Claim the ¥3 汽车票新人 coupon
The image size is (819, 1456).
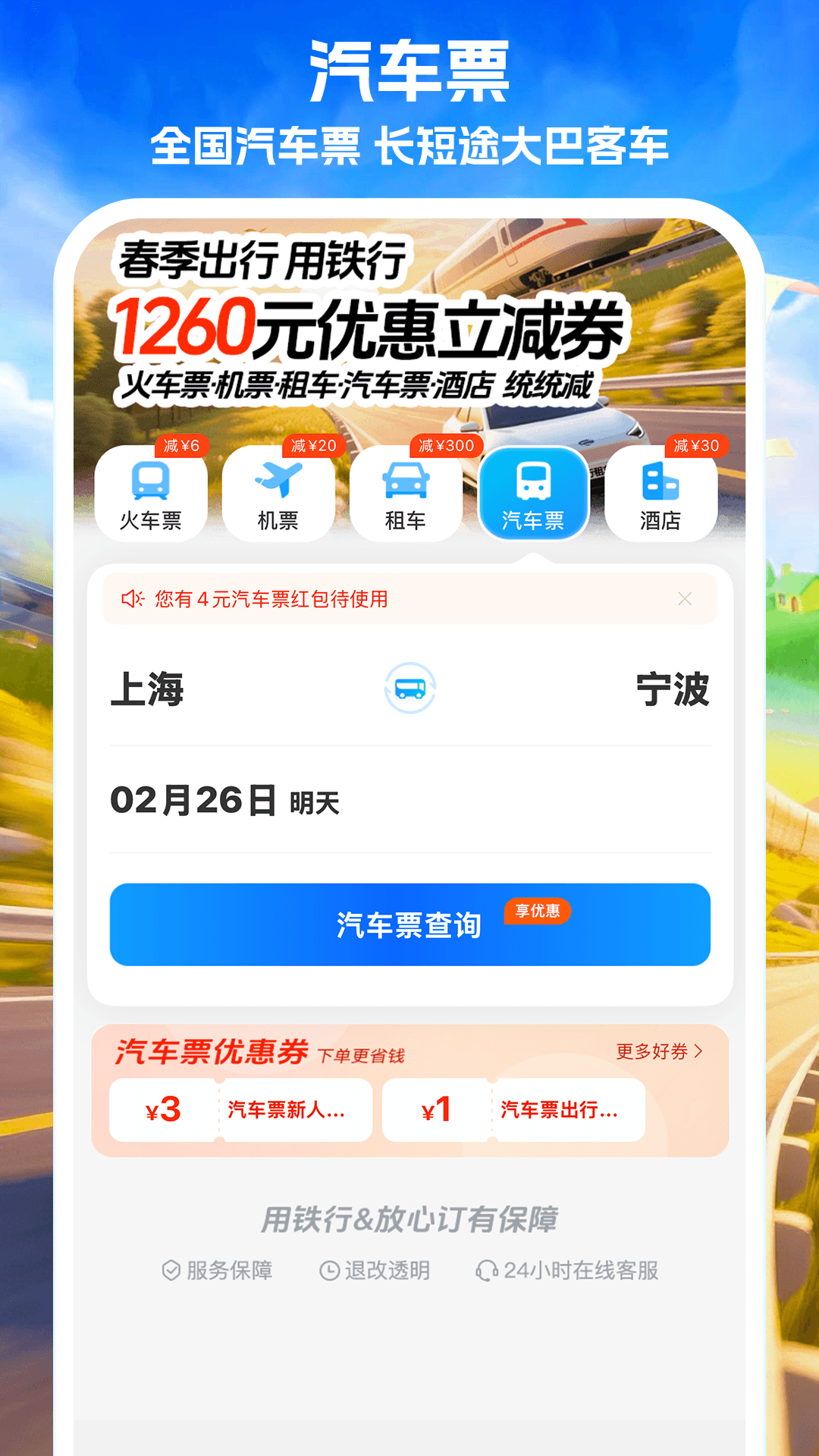(x=241, y=1110)
